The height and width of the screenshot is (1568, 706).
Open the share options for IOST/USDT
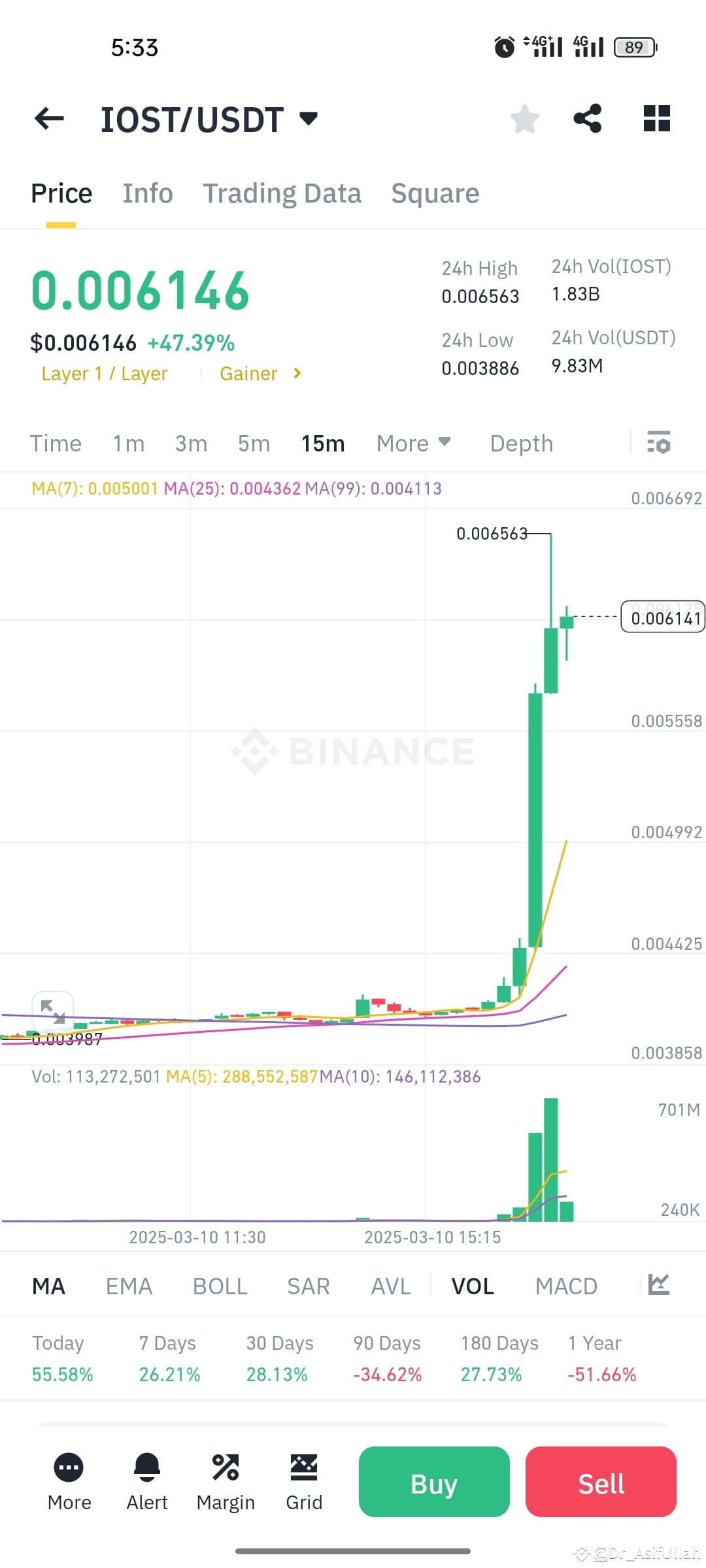tap(587, 118)
